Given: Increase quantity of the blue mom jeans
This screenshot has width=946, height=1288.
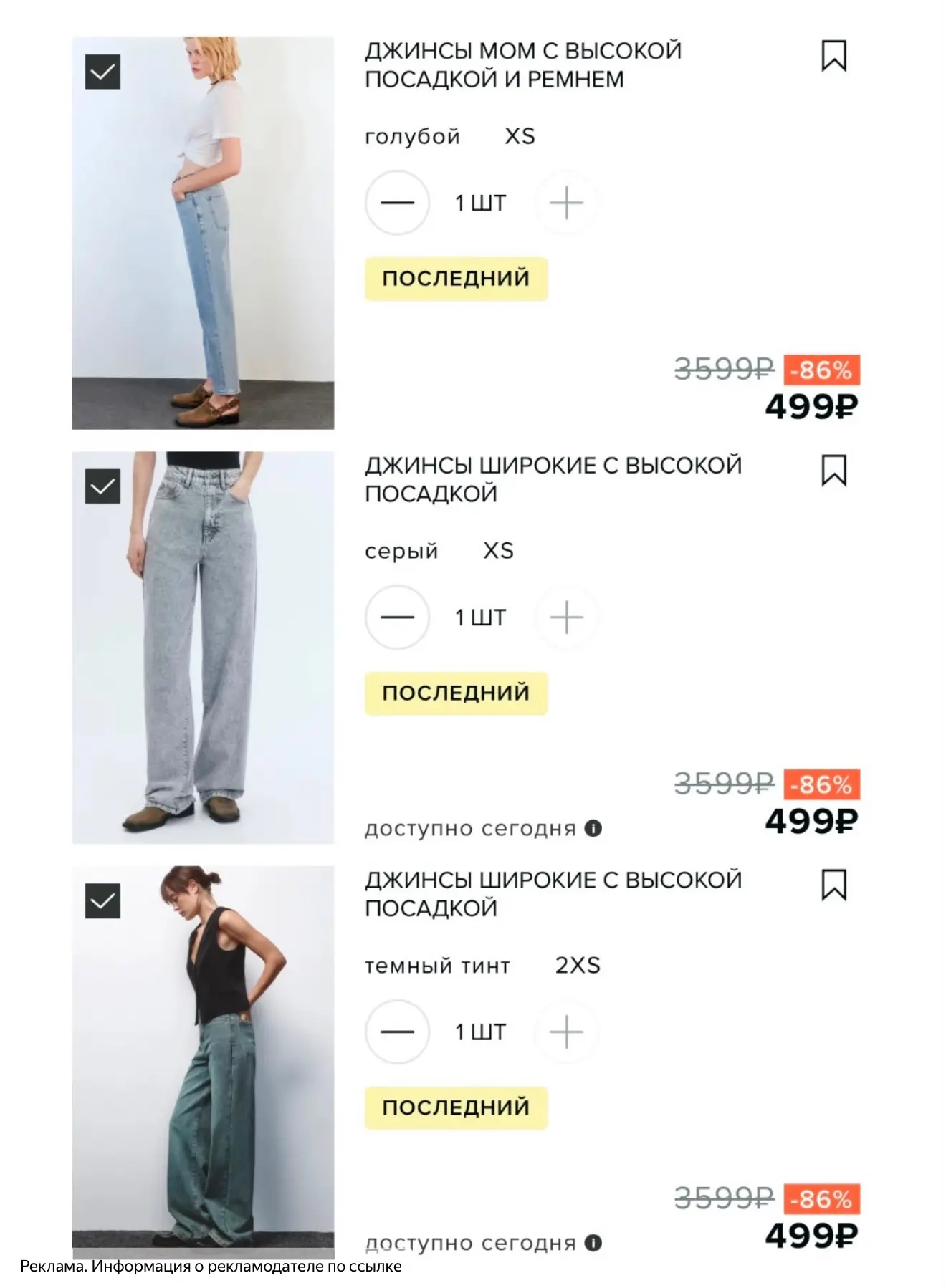Looking at the screenshot, I should tap(566, 203).
